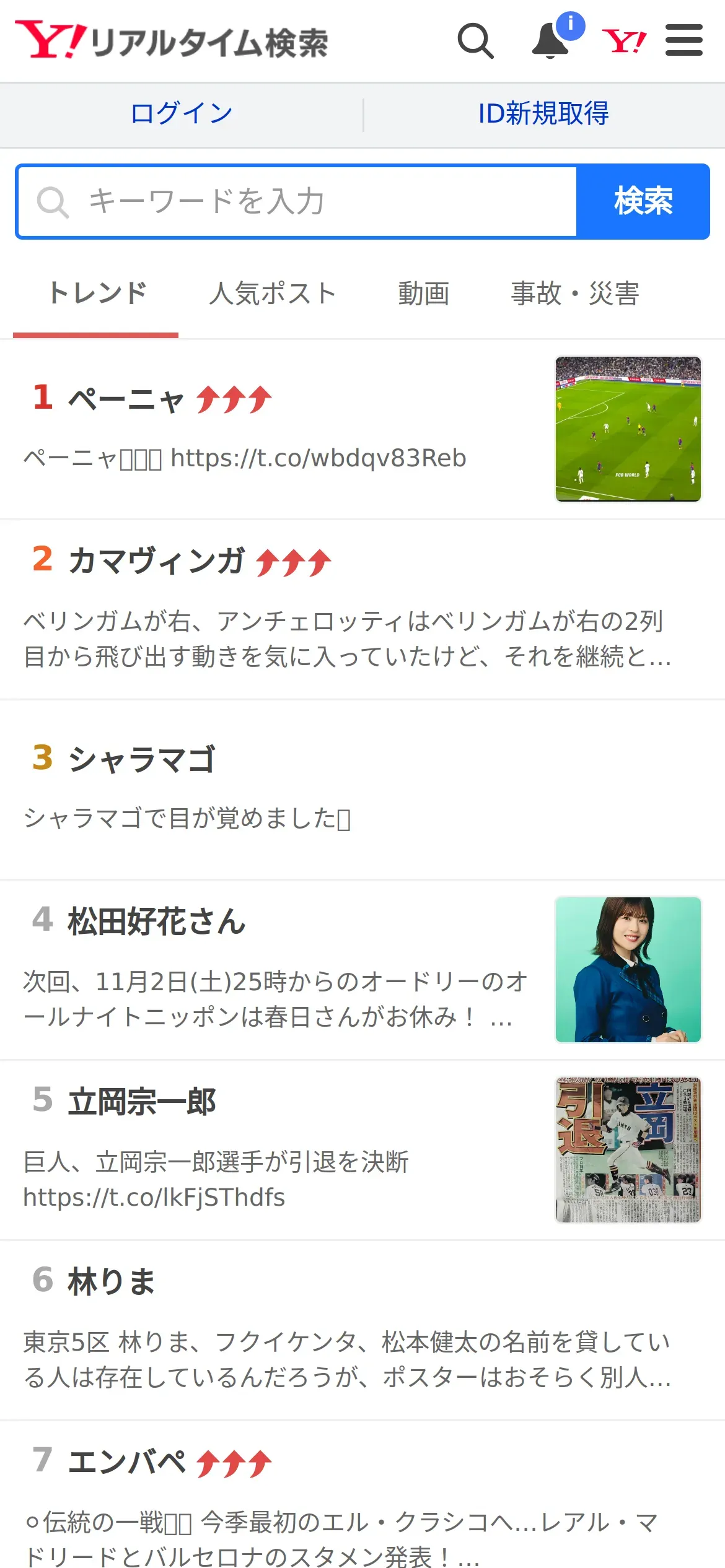Tap the Yahoo! リアルタイム検索 logo

point(172,41)
